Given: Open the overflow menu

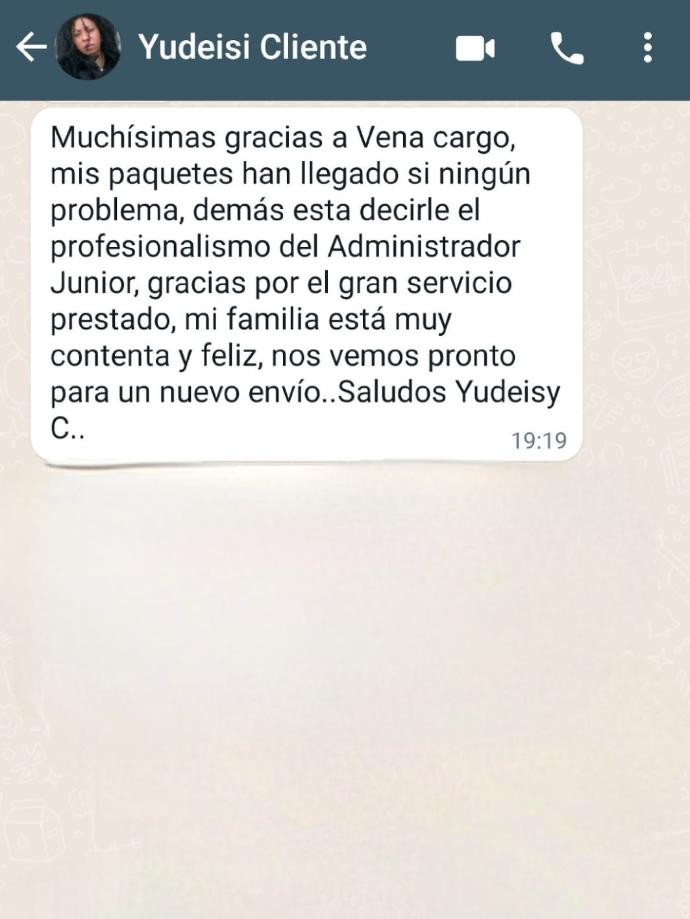Looking at the screenshot, I should coord(648,47).
